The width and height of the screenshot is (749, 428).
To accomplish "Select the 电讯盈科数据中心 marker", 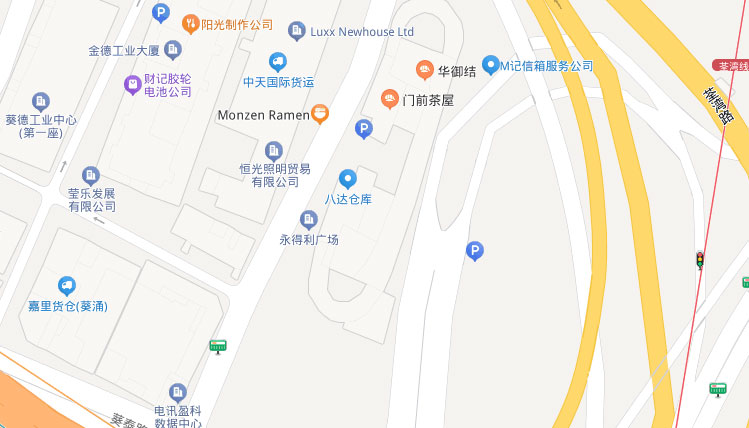I will click(178, 392).
